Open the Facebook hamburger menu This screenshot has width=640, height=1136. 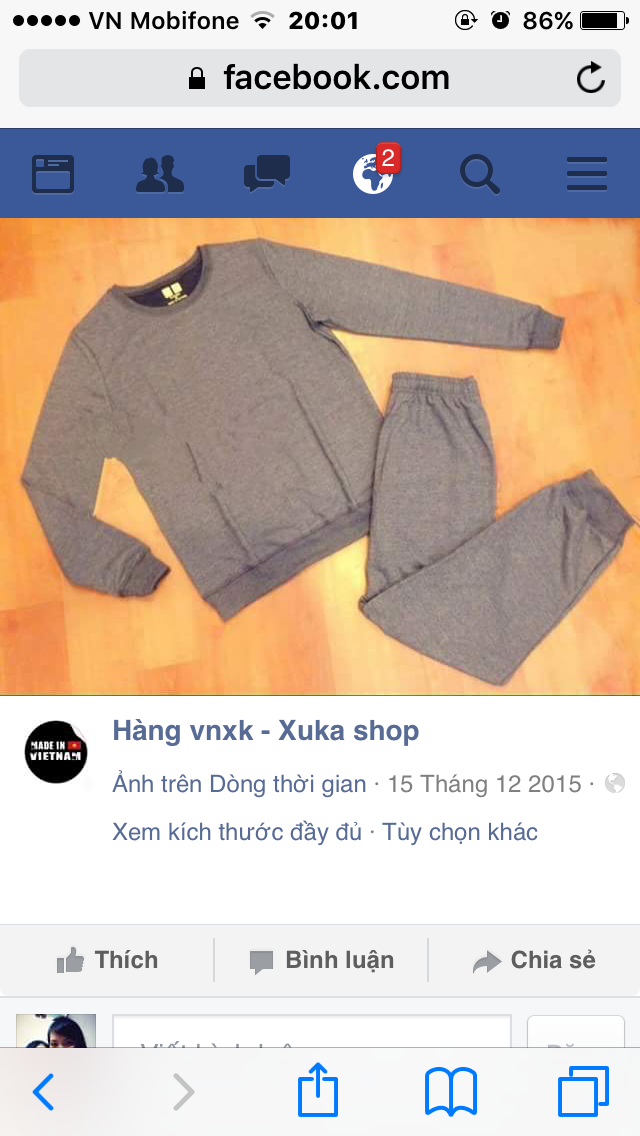pyautogui.click(x=587, y=174)
